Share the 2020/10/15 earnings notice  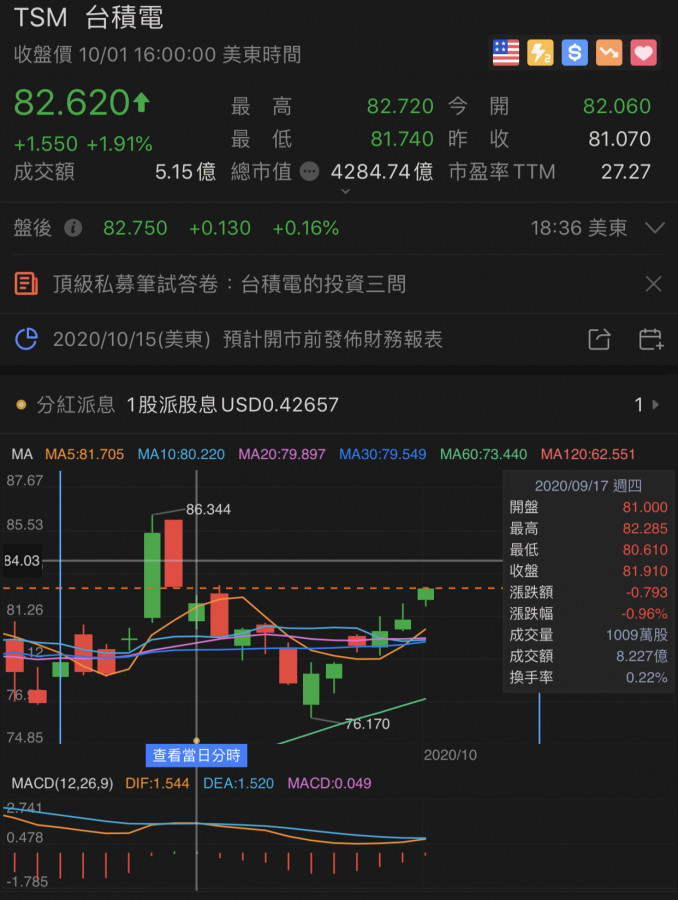click(x=599, y=339)
